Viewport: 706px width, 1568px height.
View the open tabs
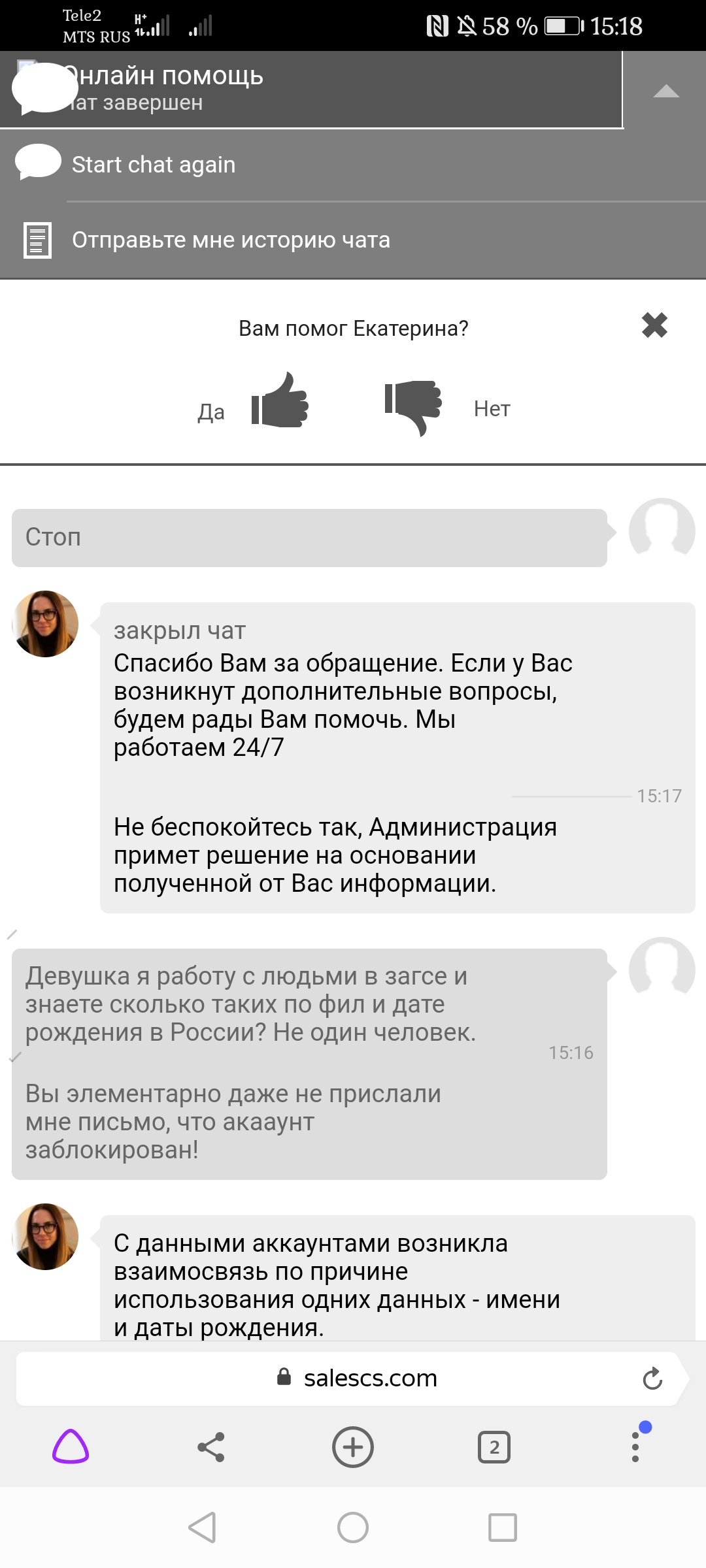coord(494,1447)
